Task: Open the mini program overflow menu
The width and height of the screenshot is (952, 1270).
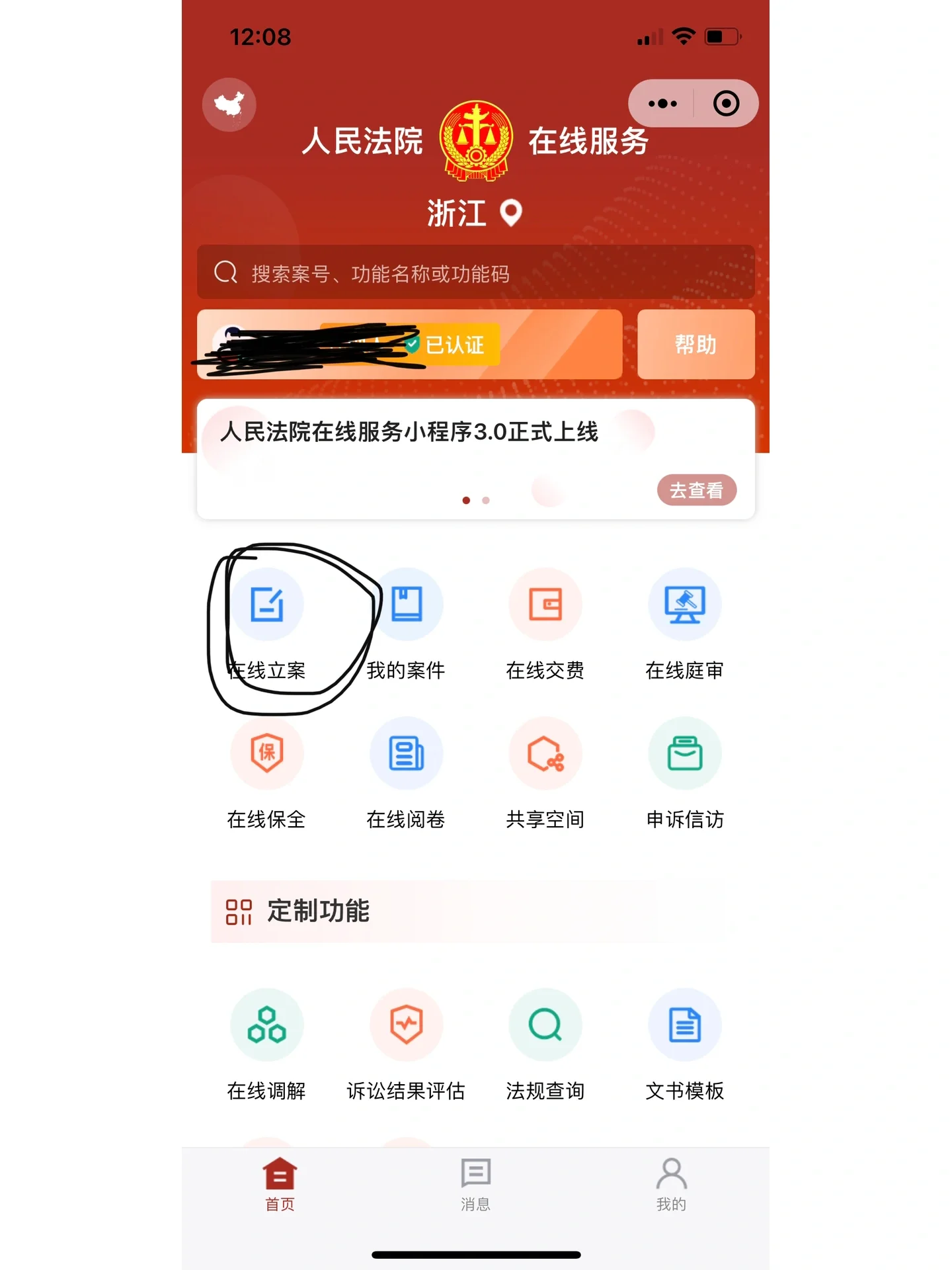Action: pos(662,103)
